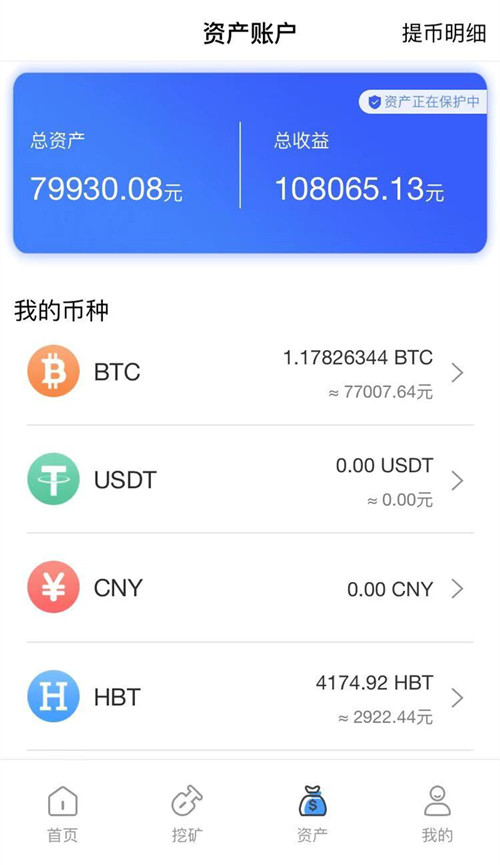Open the HBT asset row
500x865 pixels.
point(250,697)
